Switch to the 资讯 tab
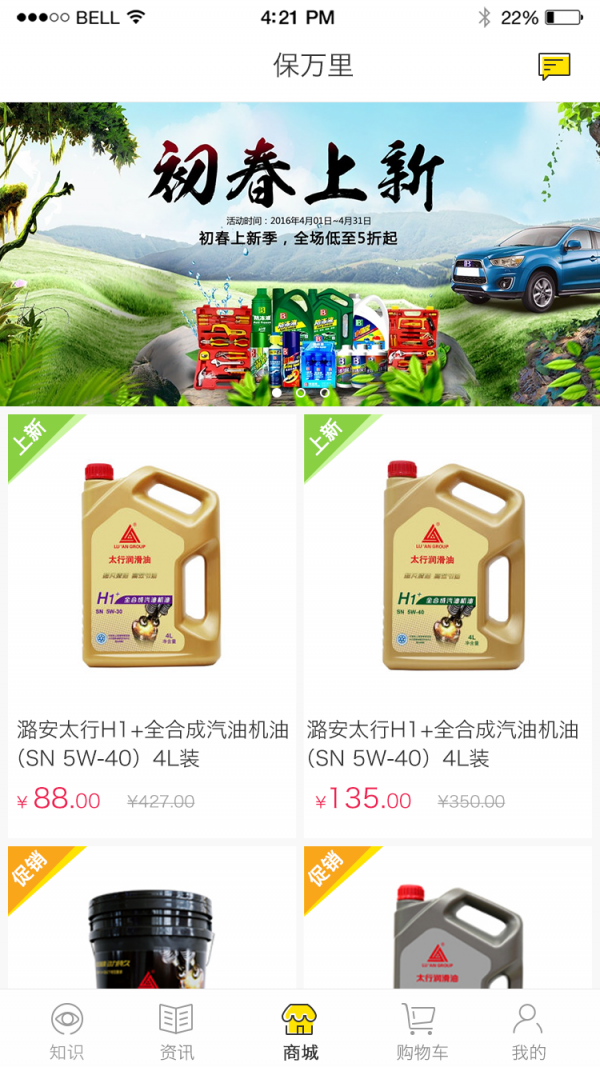Screen dimensions: 600x1067 (x=176, y=1030)
